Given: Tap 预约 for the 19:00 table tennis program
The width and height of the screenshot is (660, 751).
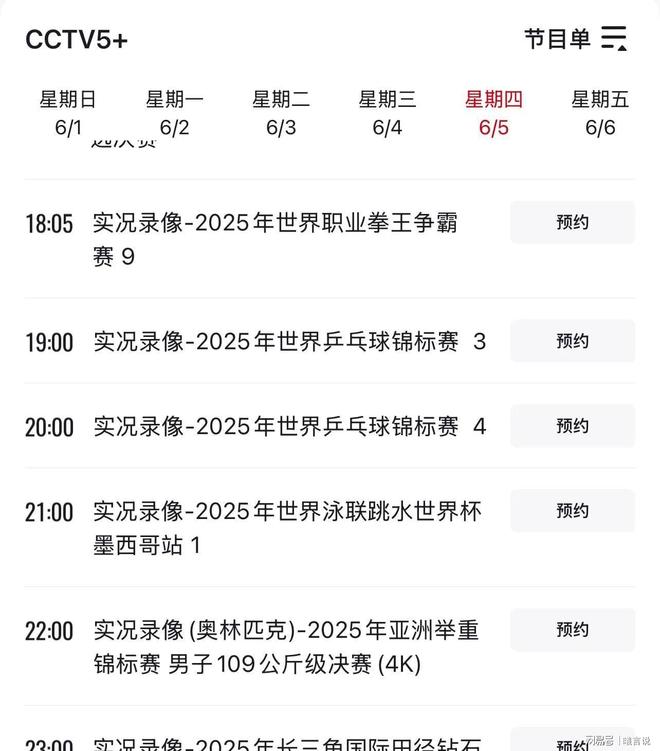Looking at the screenshot, I should click(572, 341).
